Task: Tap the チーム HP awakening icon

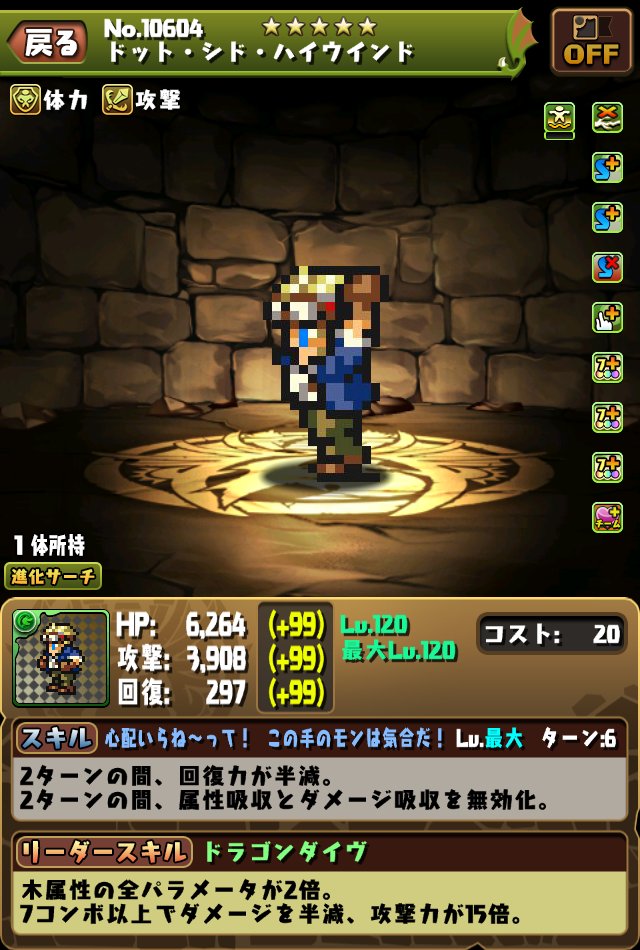Action: coord(607,517)
